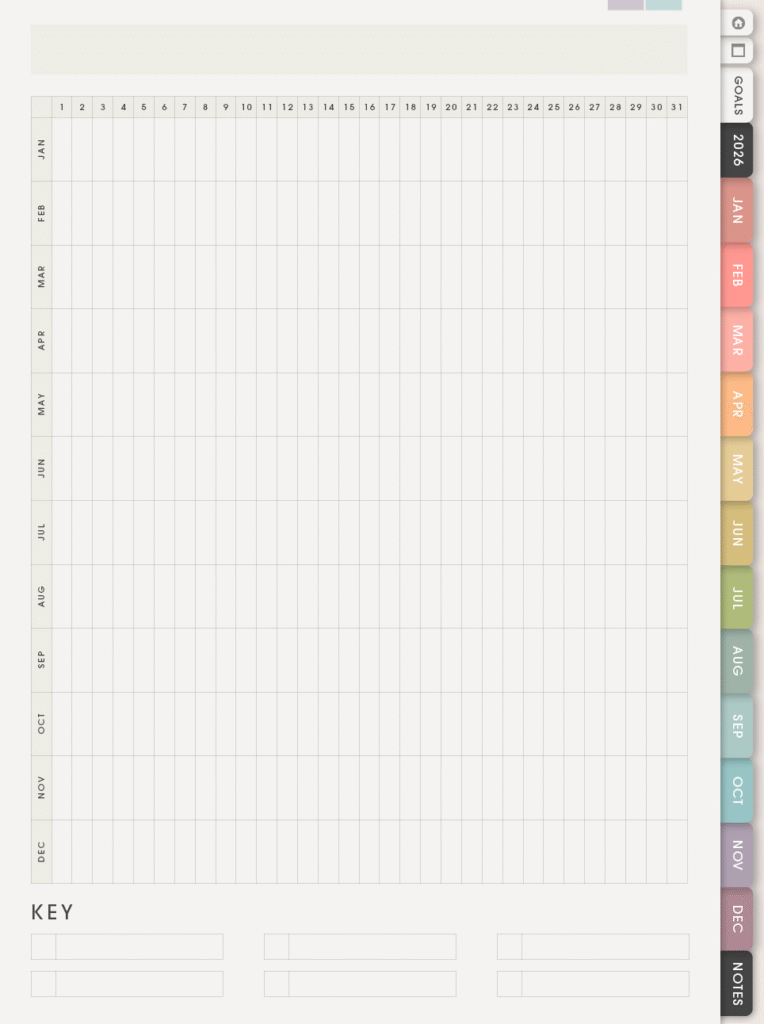This screenshot has height=1024, width=764.
Task: Jump to the SEP side tab
Action: 737,726
